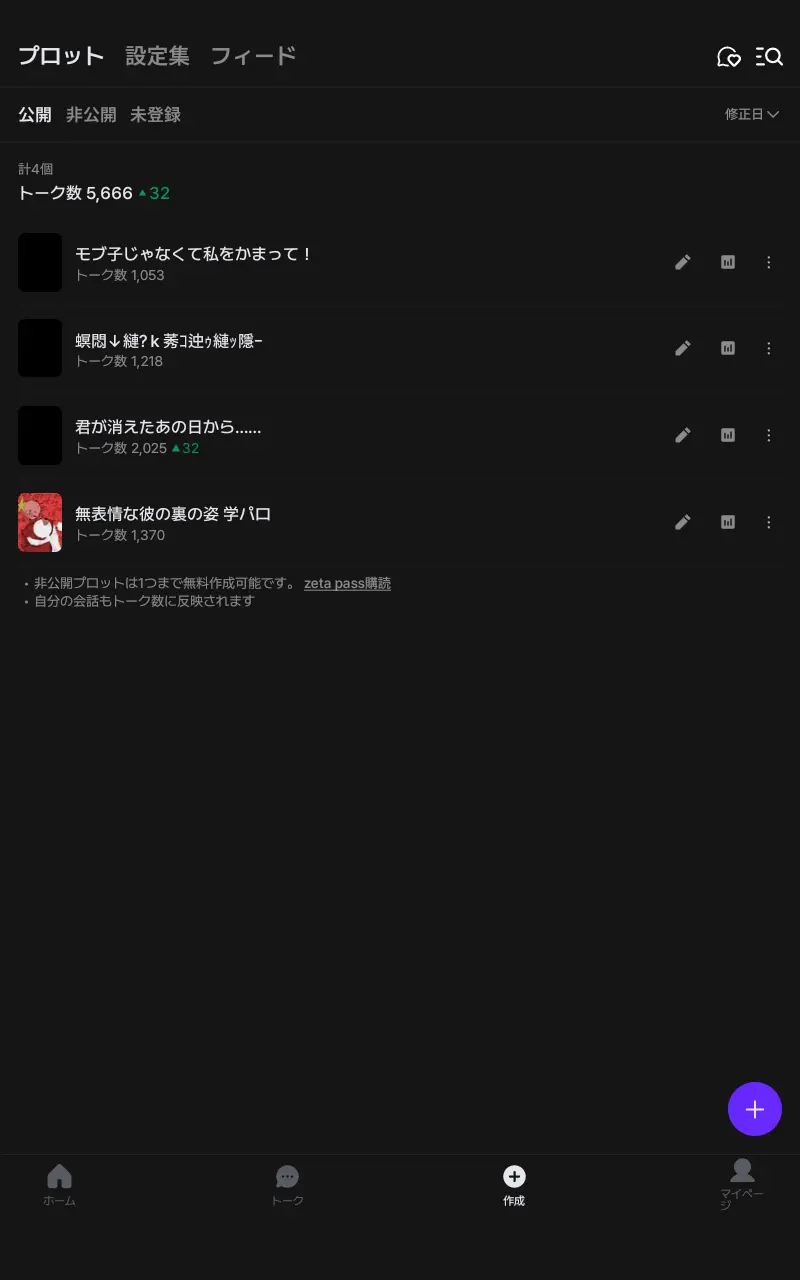Open statistics for 君が消えたあの日から……
The width and height of the screenshot is (800, 1280).
[728, 435]
